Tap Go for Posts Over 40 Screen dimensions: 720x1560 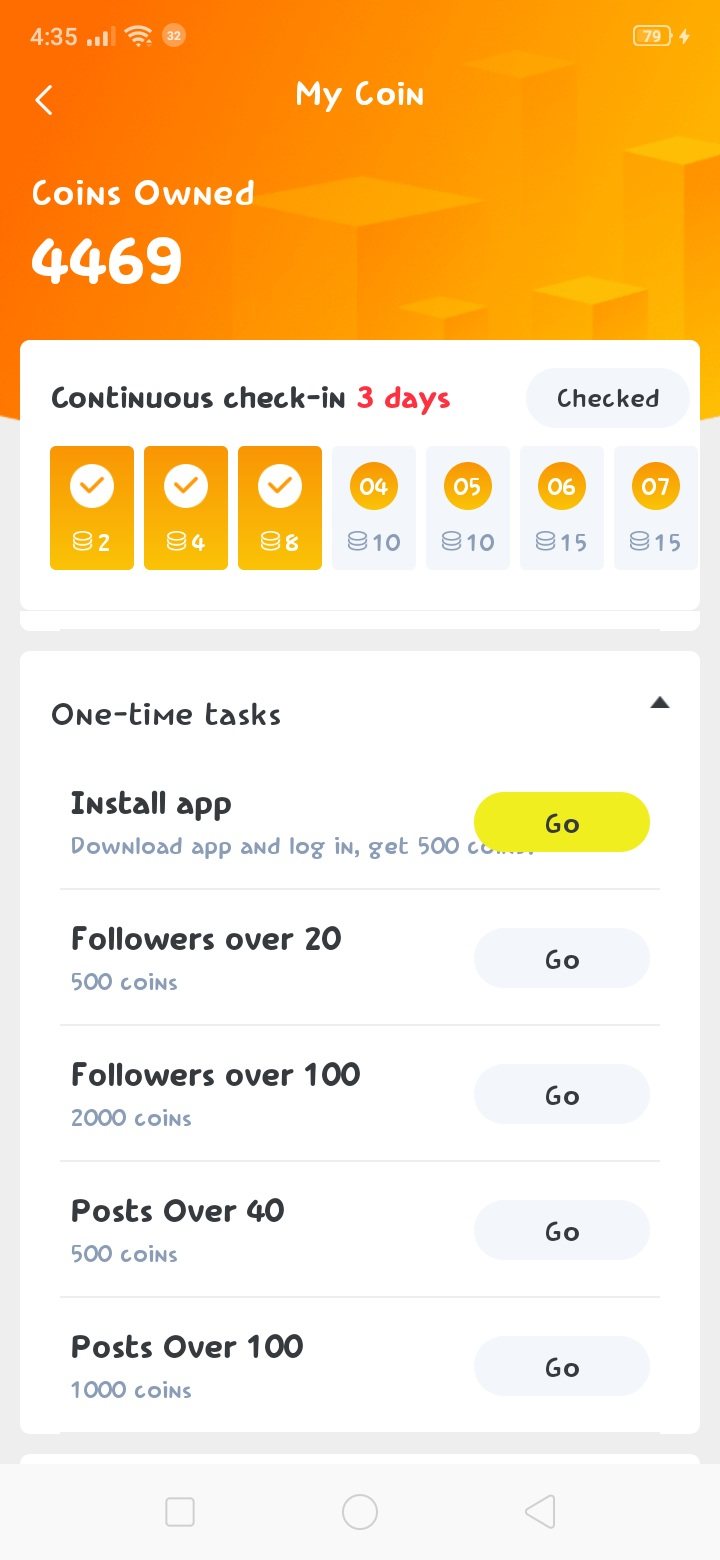tap(561, 1231)
